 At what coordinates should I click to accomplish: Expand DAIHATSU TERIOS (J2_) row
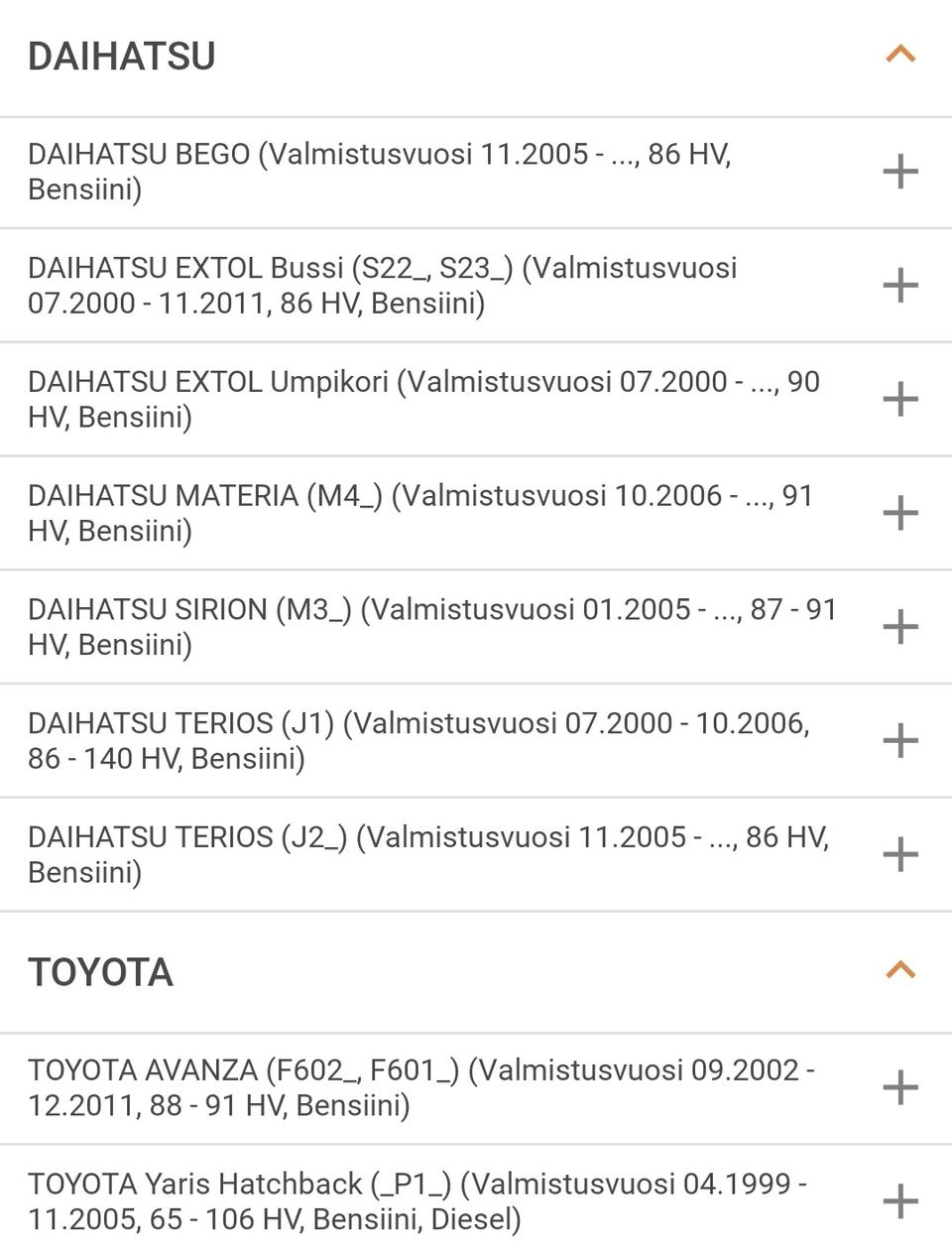(899, 854)
